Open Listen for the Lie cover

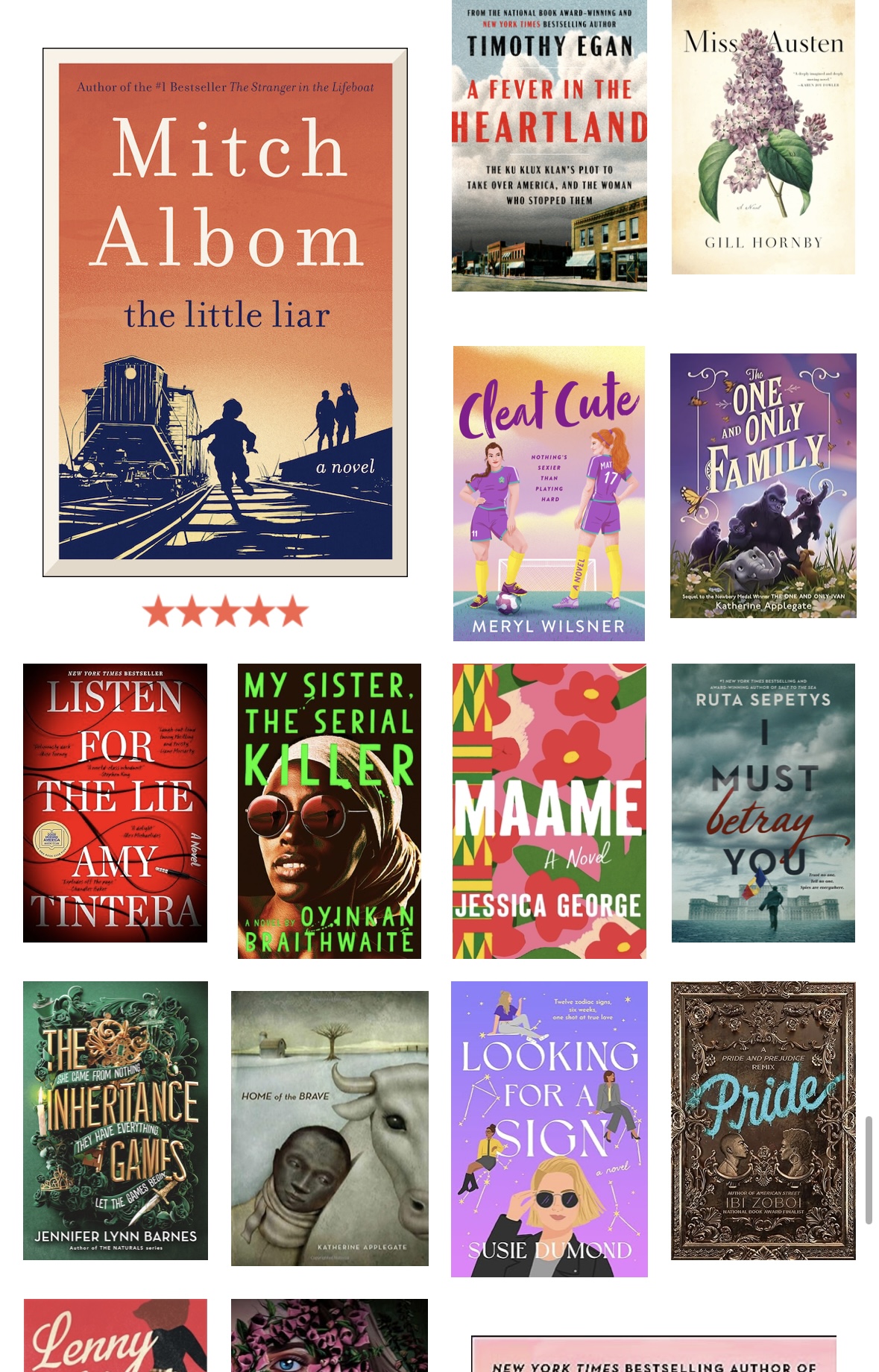click(115, 803)
